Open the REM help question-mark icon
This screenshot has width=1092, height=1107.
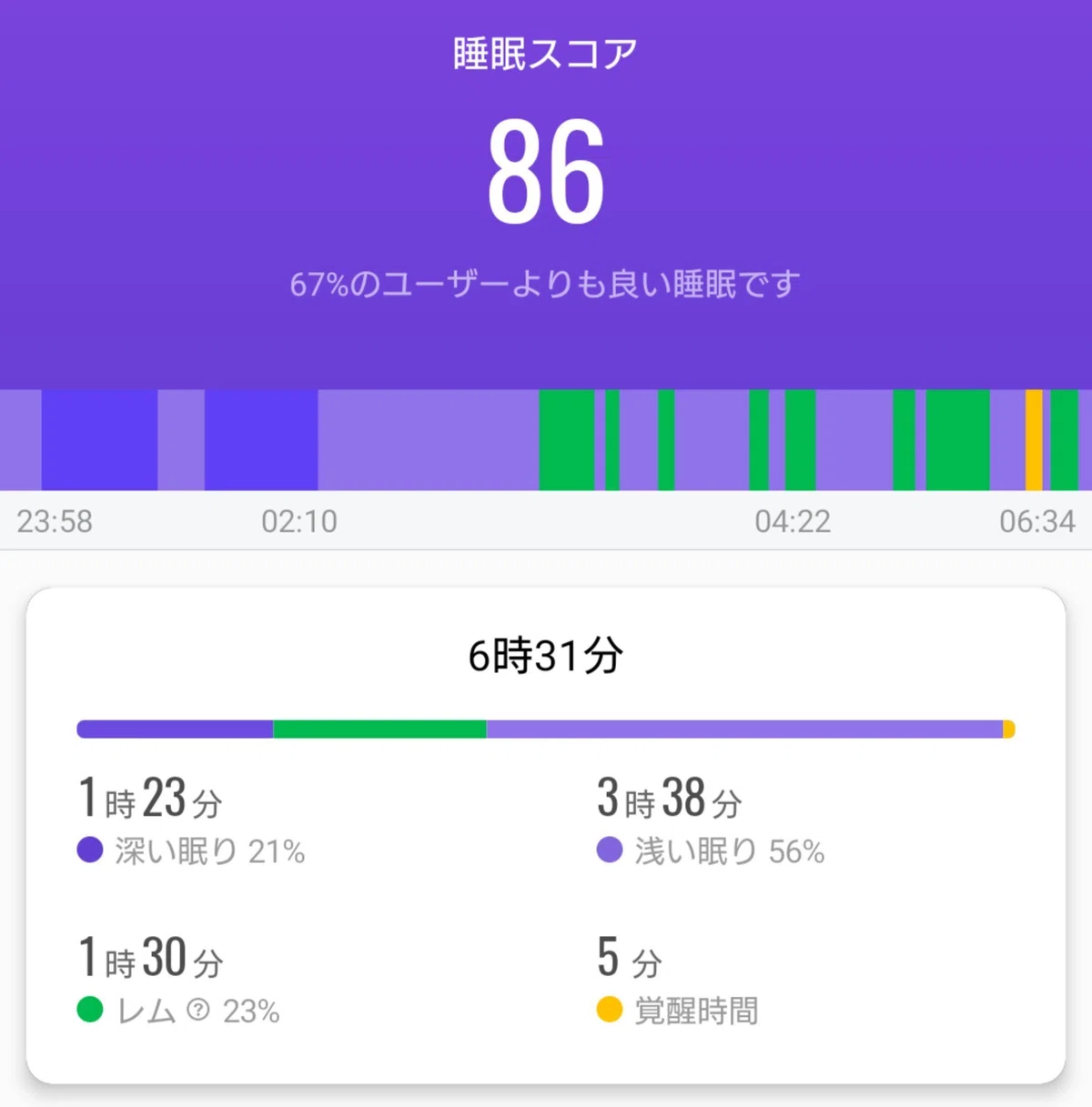click(x=198, y=1010)
